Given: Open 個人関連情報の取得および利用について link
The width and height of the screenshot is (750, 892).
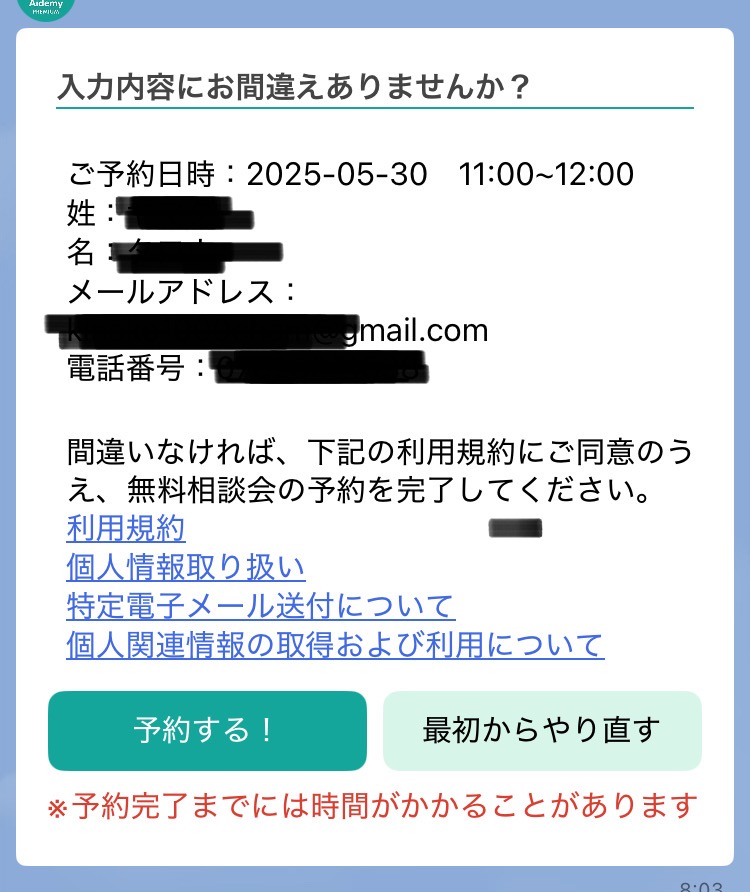Looking at the screenshot, I should [335, 645].
